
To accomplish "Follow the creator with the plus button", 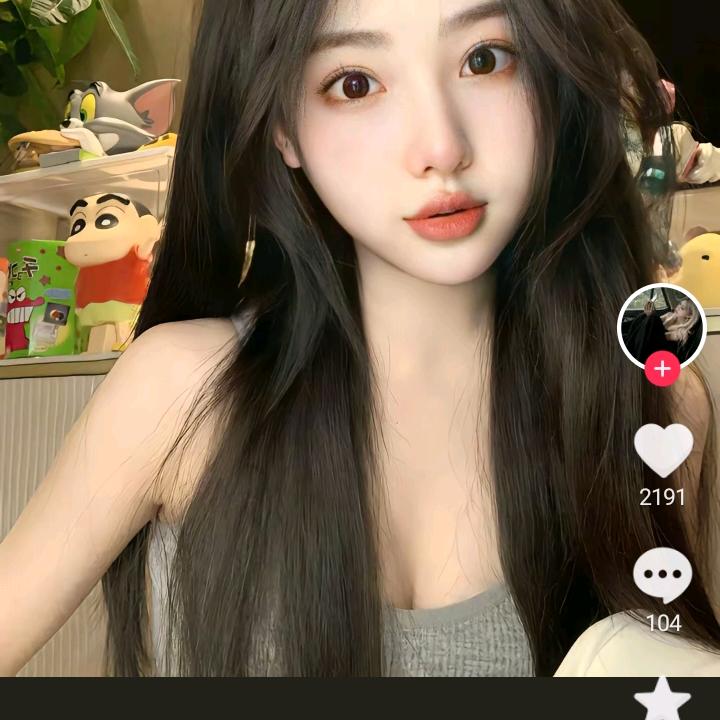I will click(x=662, y=369).
